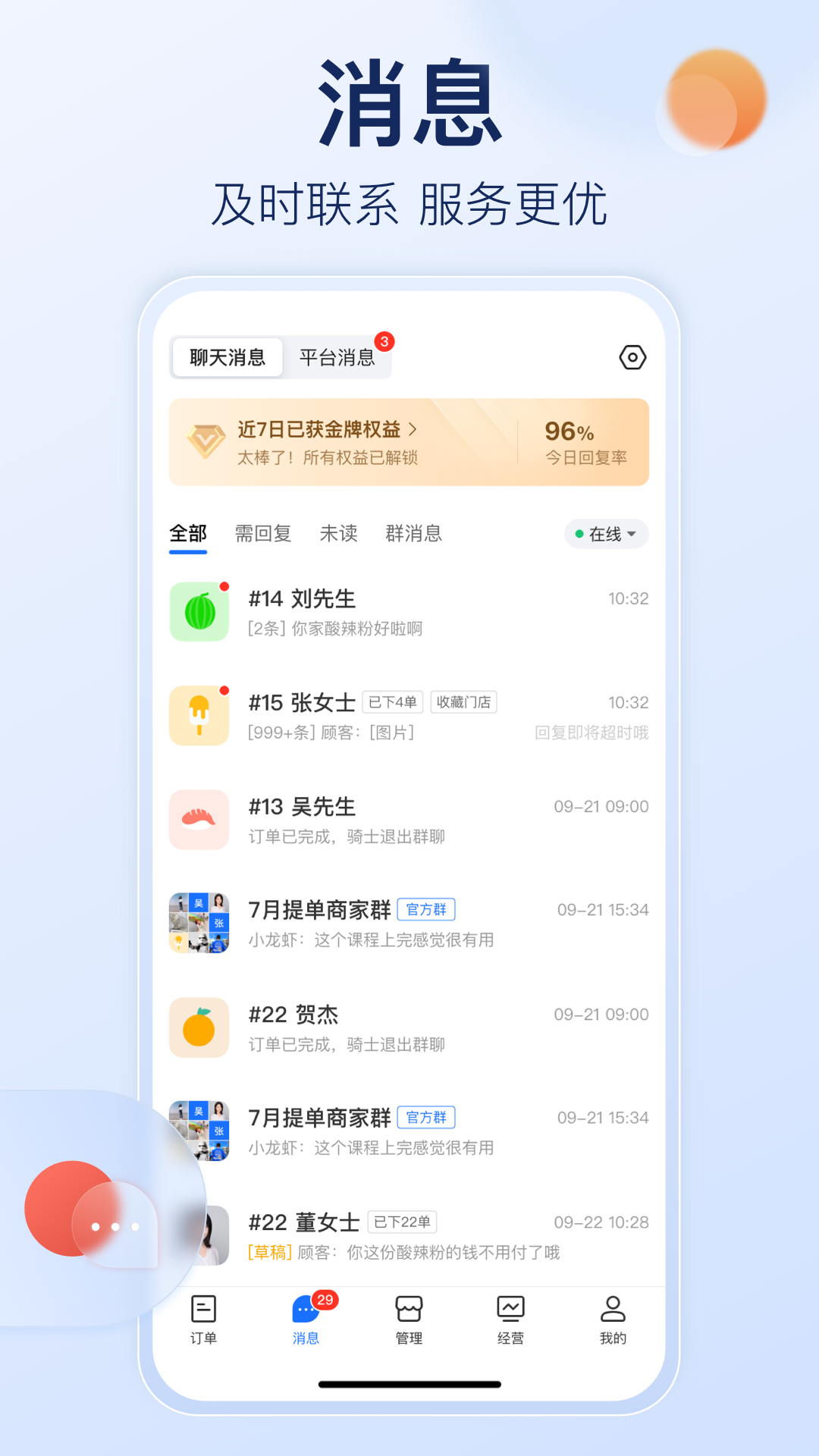This screenshot has width=819, height=1456.
Task: Open the 在线 status dropdown
Action: coord(606,534)
